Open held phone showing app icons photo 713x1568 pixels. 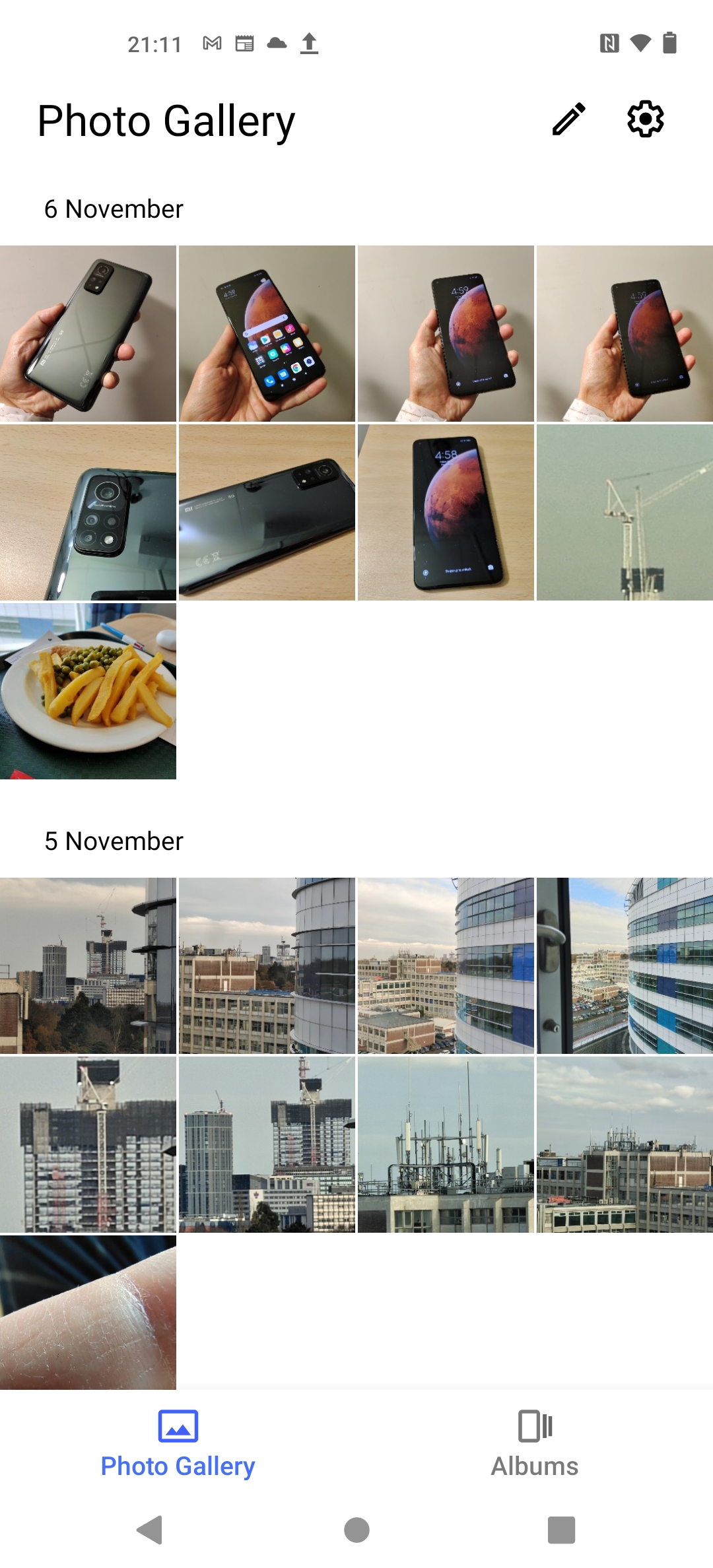click(x=267, y=333)
